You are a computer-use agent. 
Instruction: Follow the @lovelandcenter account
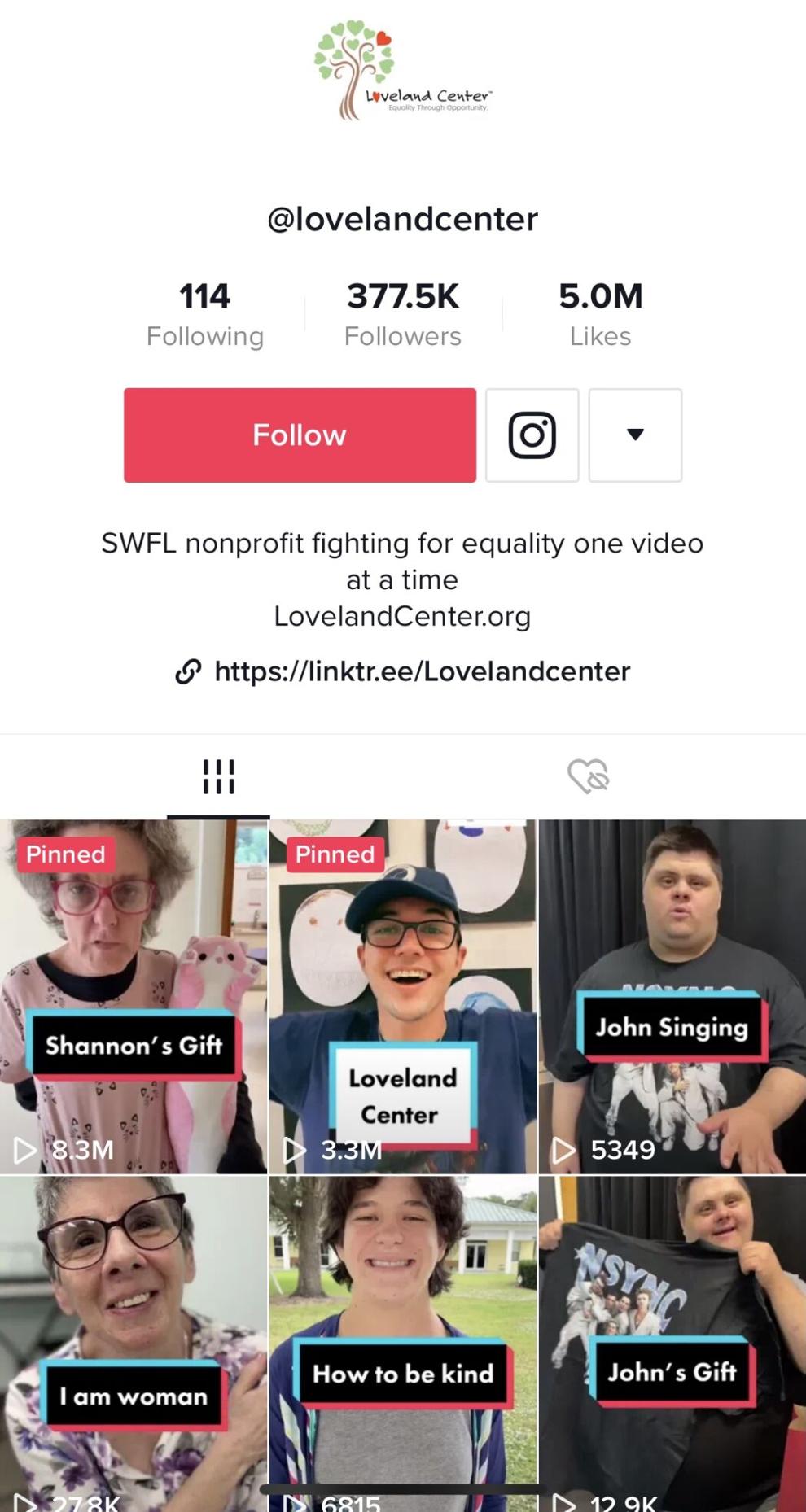point(300,435)
